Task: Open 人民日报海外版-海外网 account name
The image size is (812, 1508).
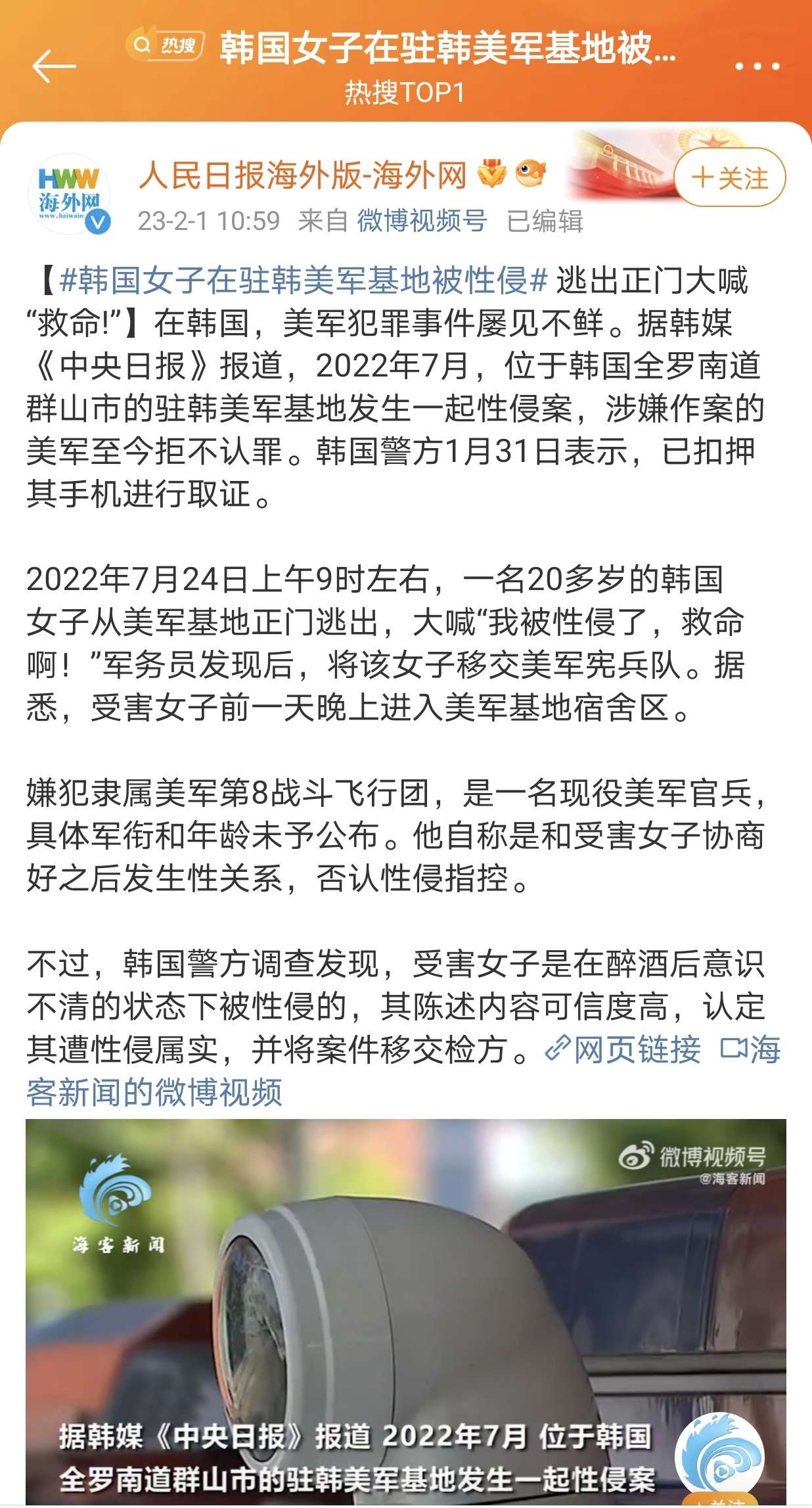Action: pos(303,175)
